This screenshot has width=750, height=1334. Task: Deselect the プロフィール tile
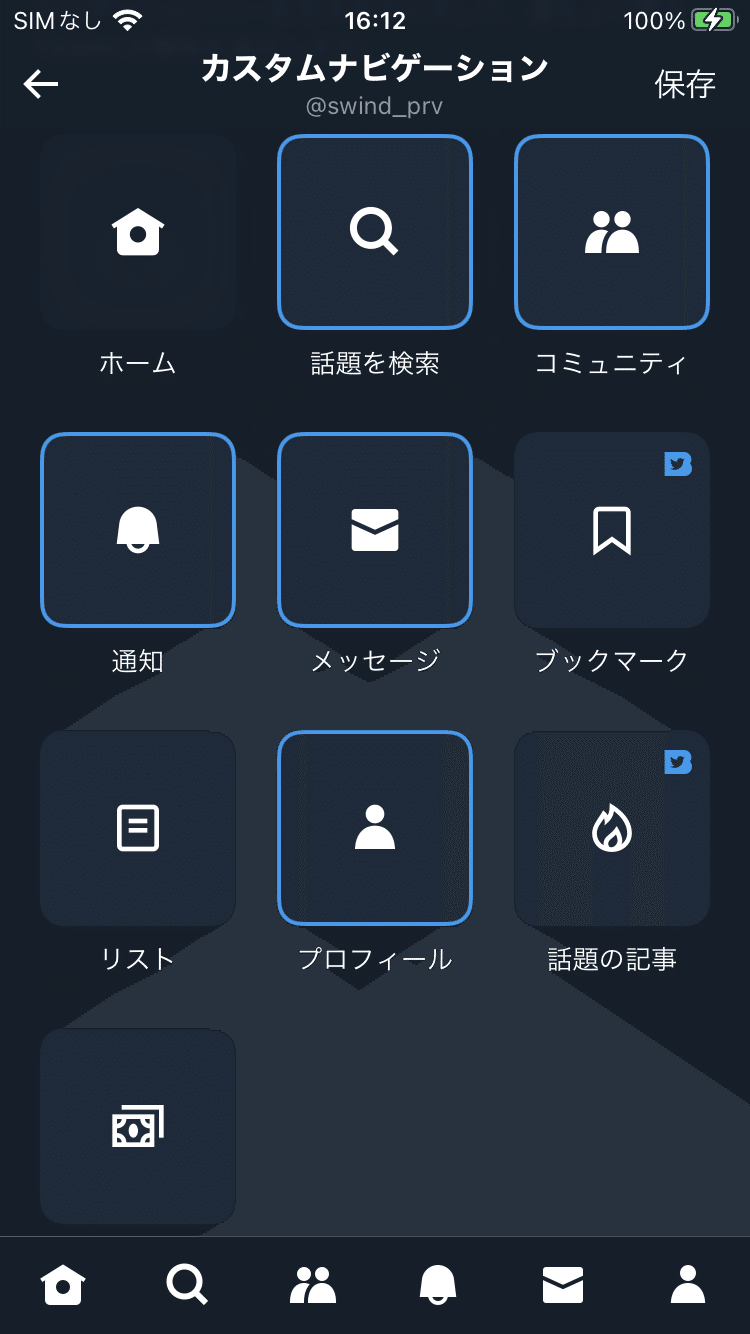point(375,829)
